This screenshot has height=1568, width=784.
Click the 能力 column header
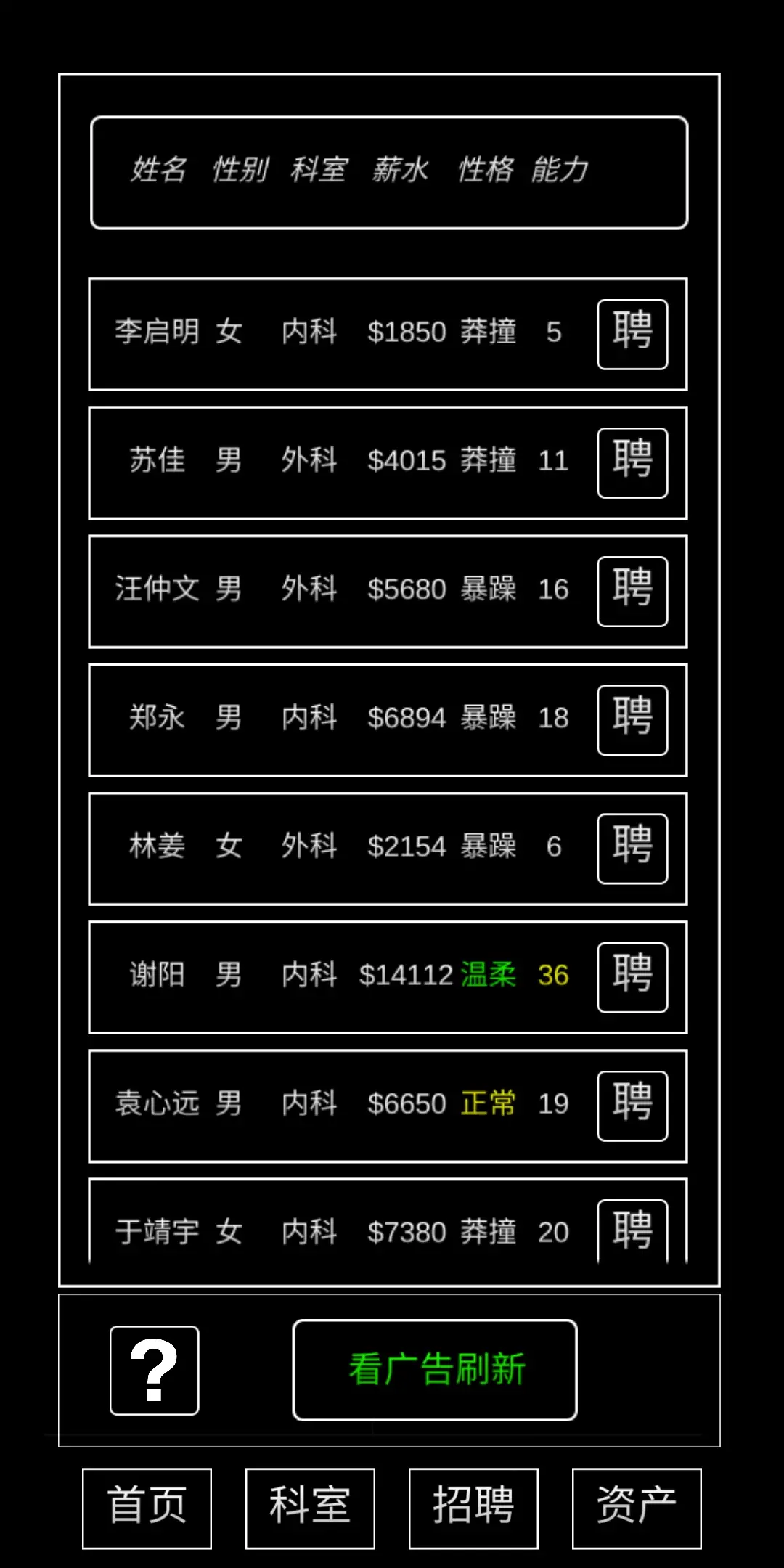coord(561,171)
